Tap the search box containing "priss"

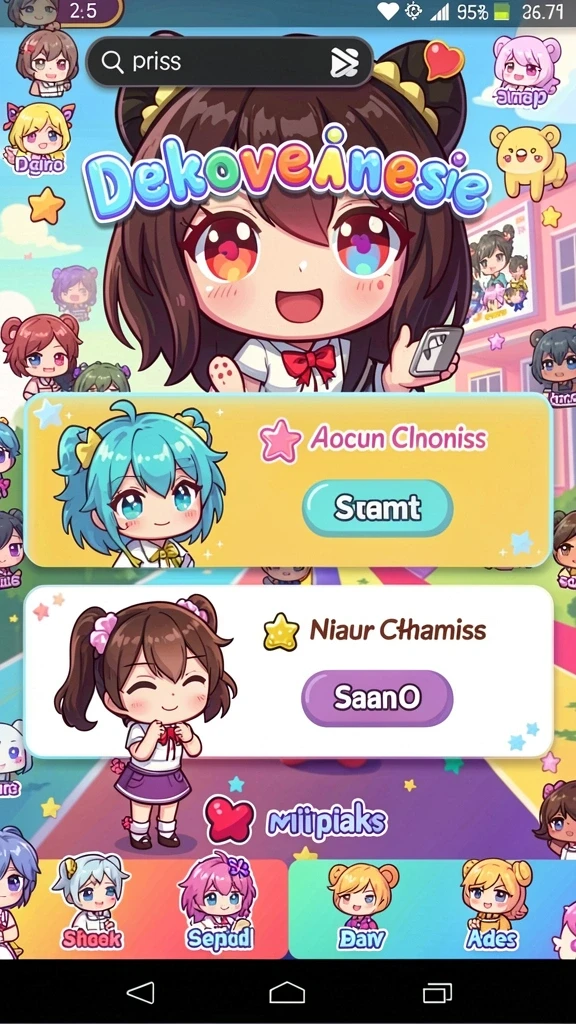pyautogui.click(x=229, y=62)
